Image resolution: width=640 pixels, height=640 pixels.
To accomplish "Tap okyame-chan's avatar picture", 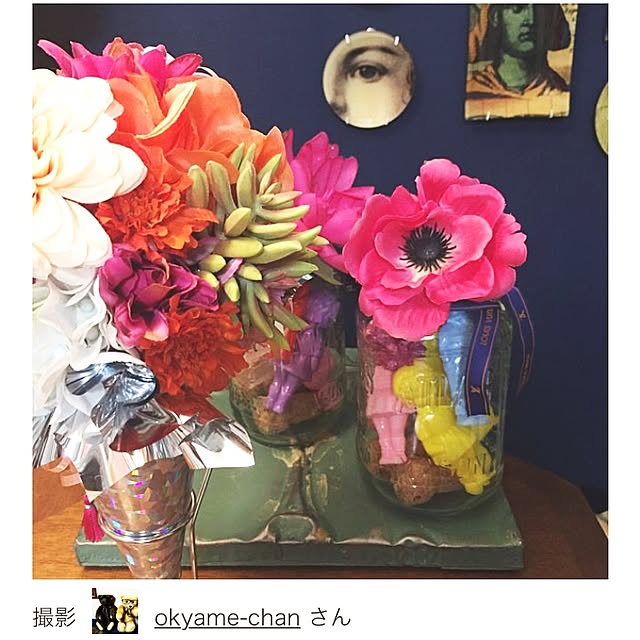I will 115,614.
